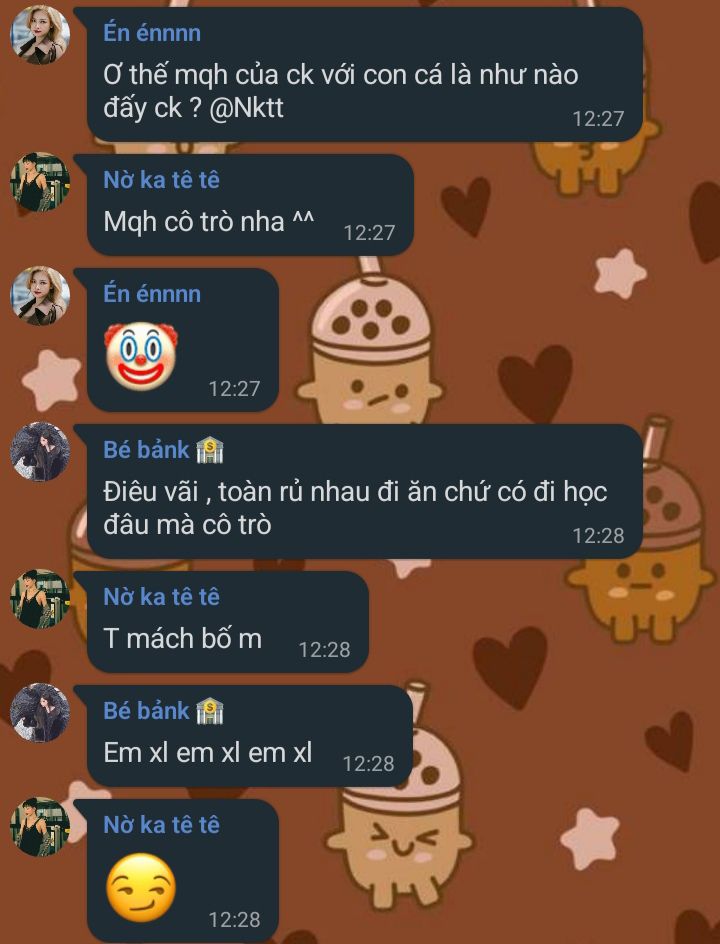The height and width of the screenshot is (944, 720).
Task: Tap the Bé bảnk name above 'Điêu vãi' message
Action: click(x=146, y=451)
